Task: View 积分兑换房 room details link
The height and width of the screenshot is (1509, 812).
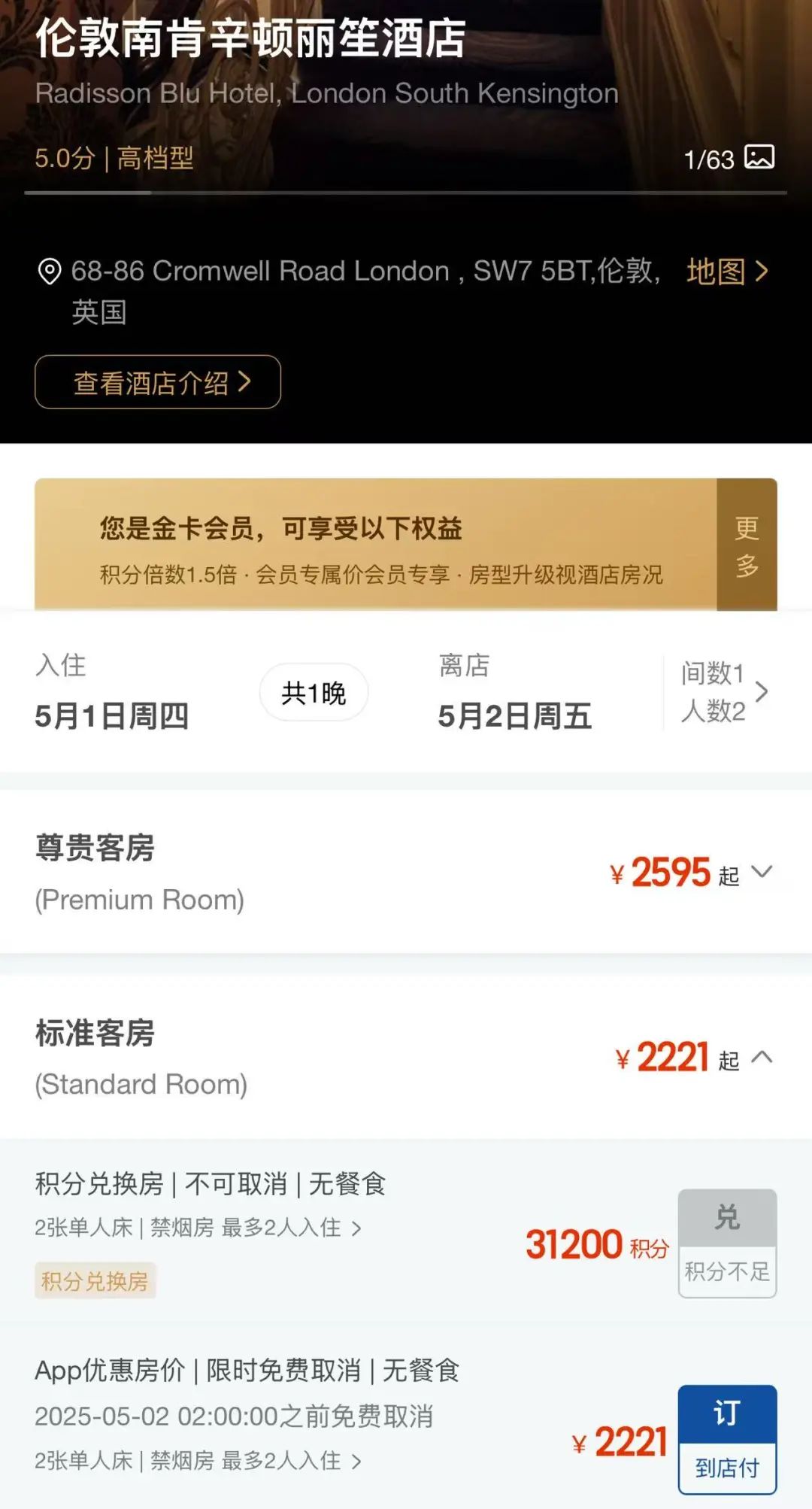Action: coord(198,1228)
